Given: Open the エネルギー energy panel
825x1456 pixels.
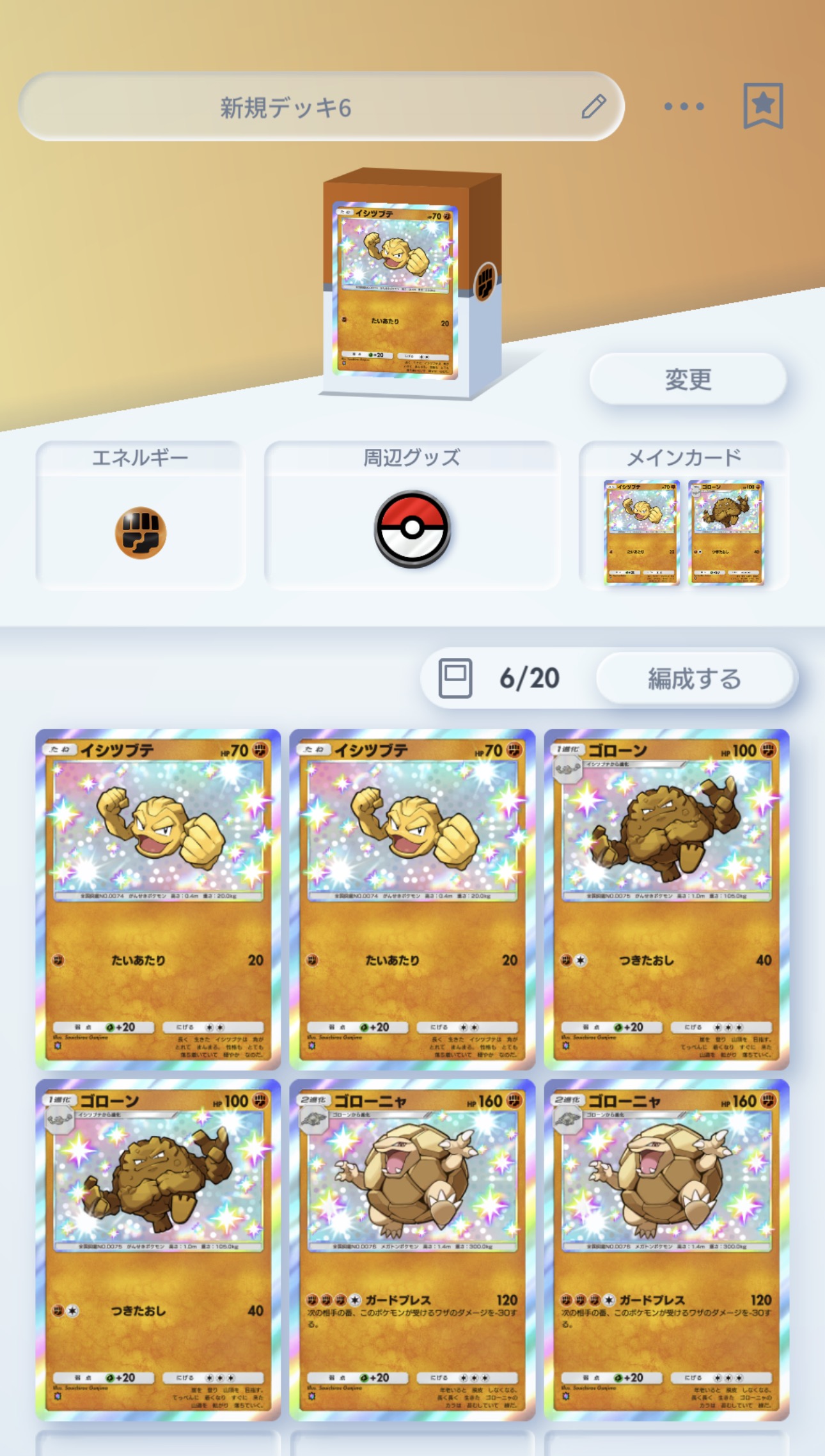Looking at the screenshot, I should click(x=141, y=515).
